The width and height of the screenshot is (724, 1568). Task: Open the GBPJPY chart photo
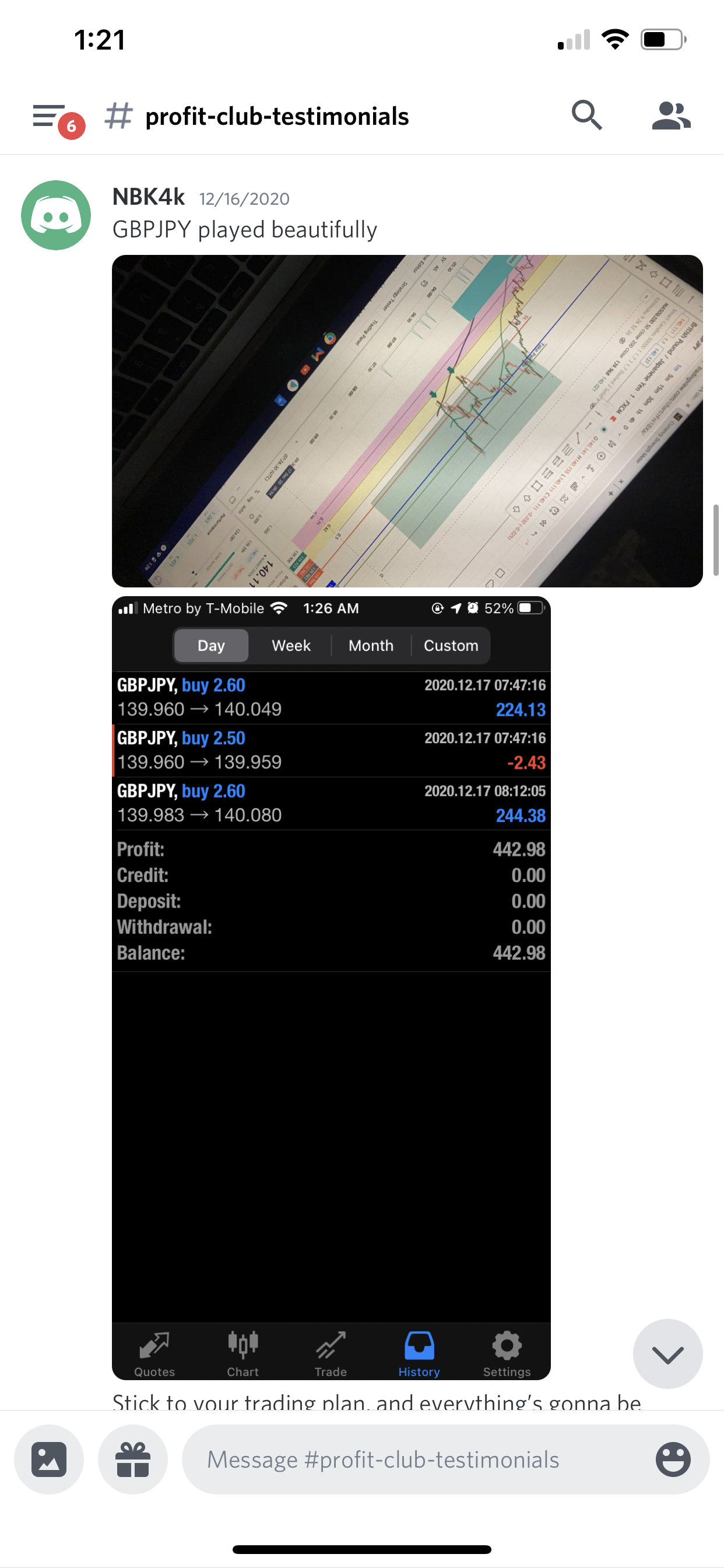407,421
